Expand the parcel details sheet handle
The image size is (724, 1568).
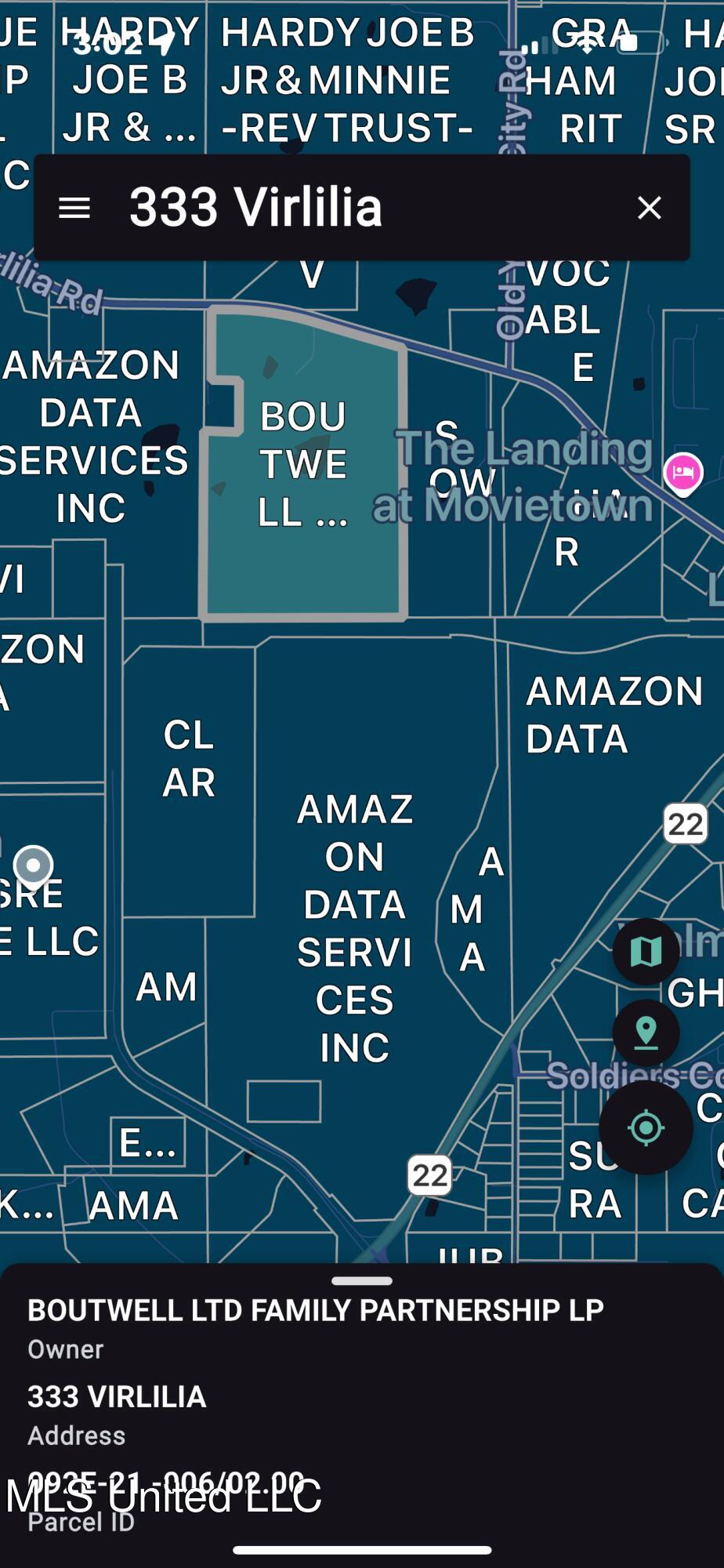361,1281
